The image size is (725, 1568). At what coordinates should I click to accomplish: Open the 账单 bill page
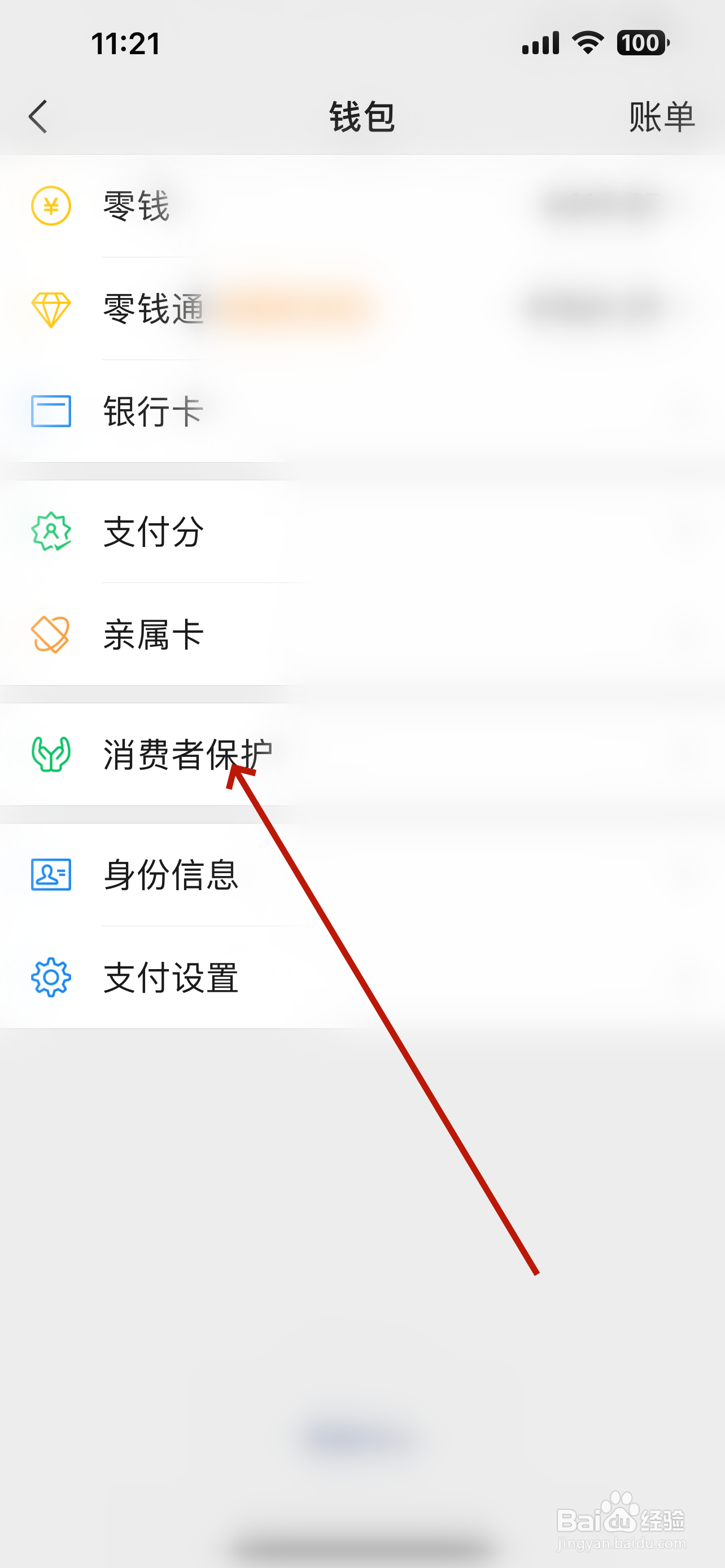coord(663,116)
